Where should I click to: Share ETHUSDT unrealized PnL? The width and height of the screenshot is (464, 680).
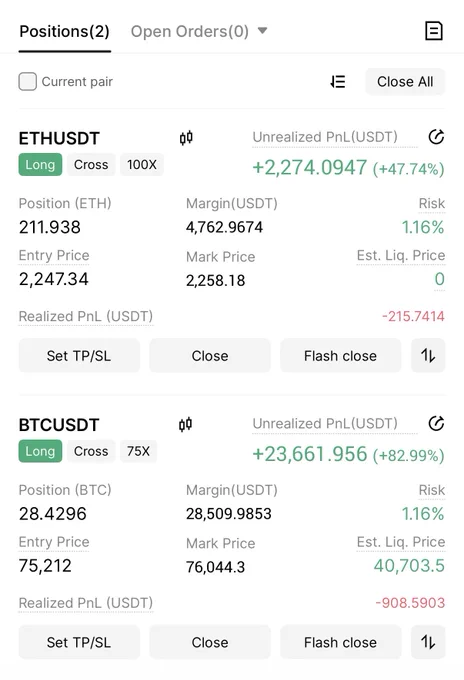[436, 137]
